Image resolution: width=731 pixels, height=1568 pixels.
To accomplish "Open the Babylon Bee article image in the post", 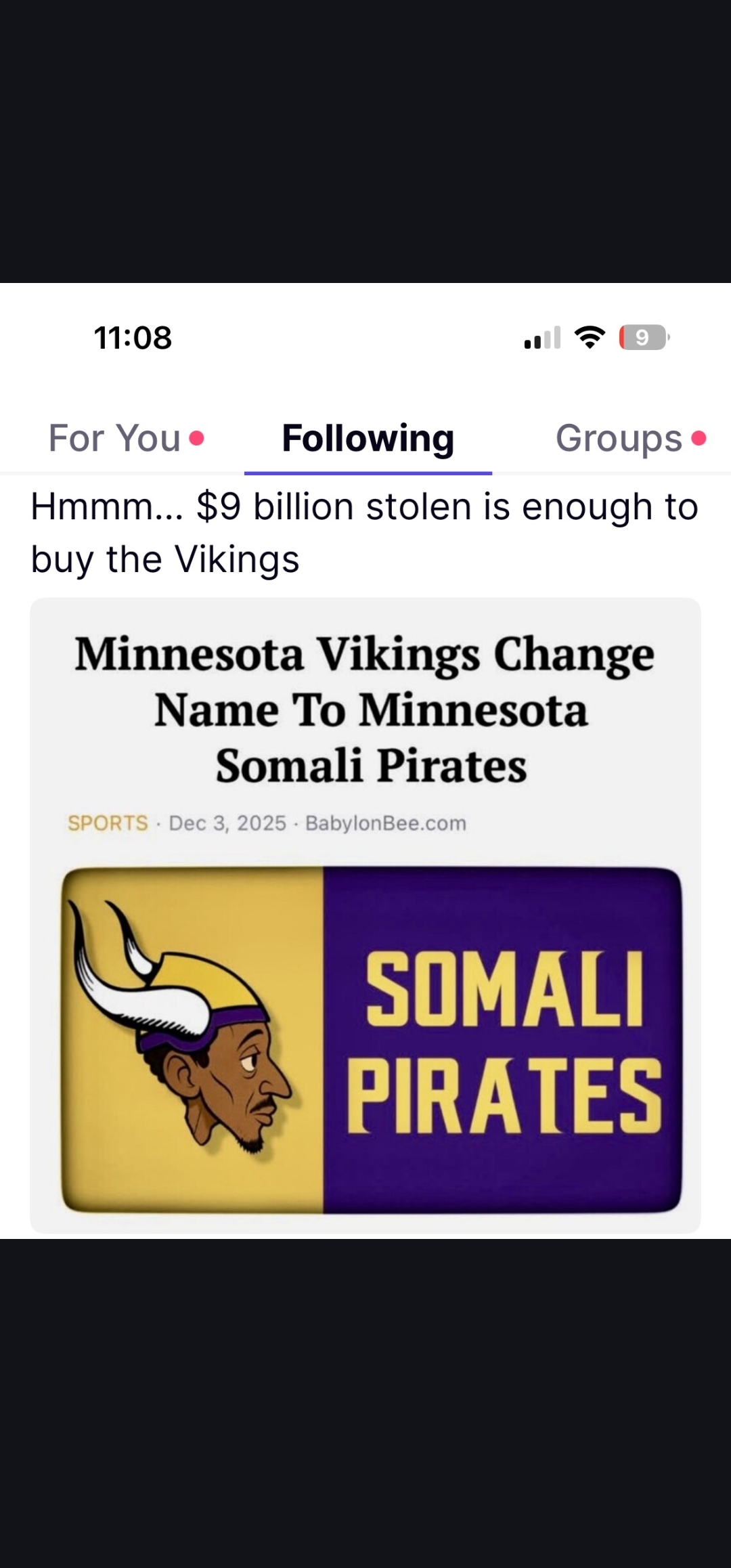I will click(365, 914).
